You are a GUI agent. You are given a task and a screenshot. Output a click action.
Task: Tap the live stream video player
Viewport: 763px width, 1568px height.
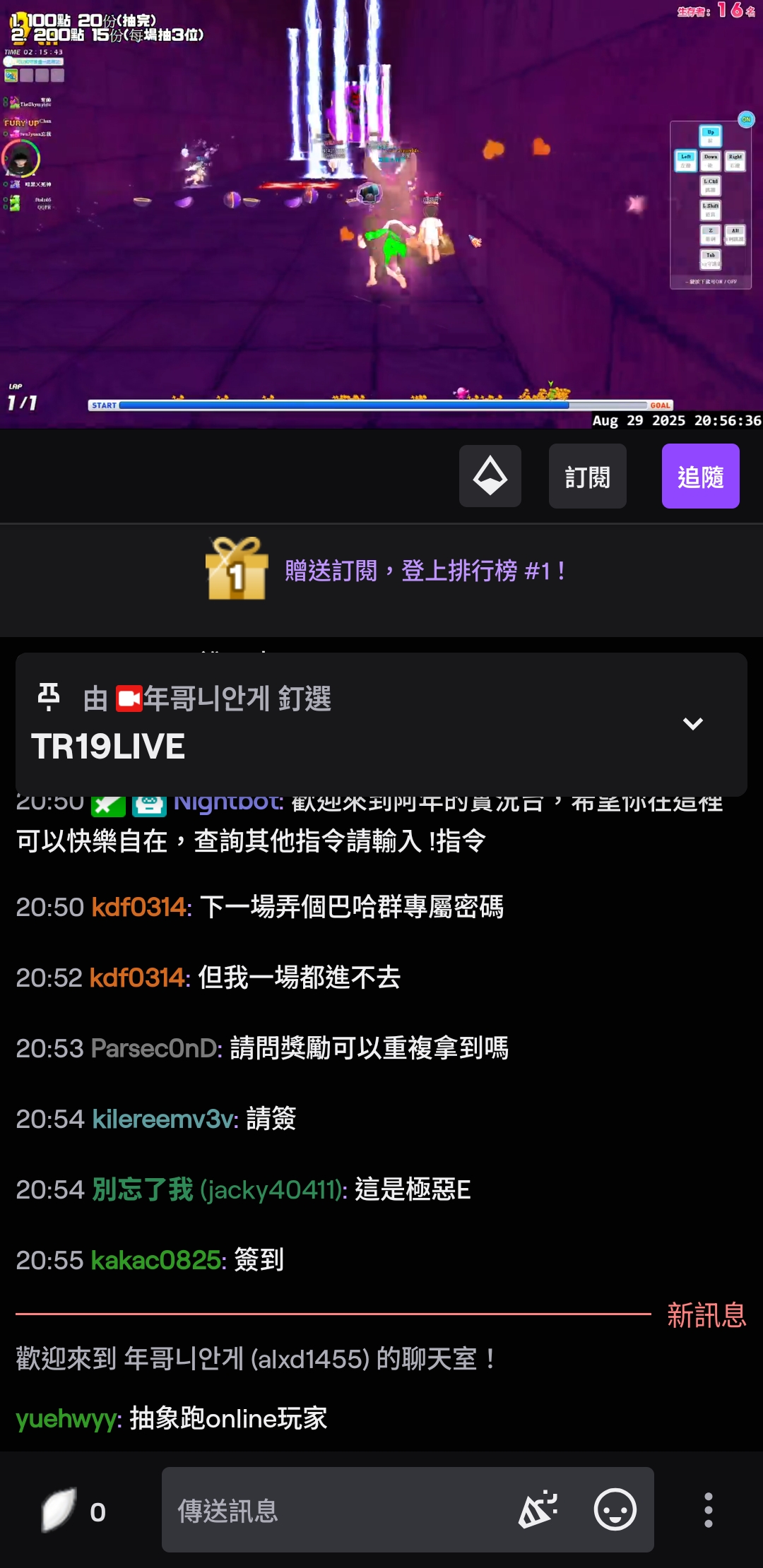click(x=381, y=212)
